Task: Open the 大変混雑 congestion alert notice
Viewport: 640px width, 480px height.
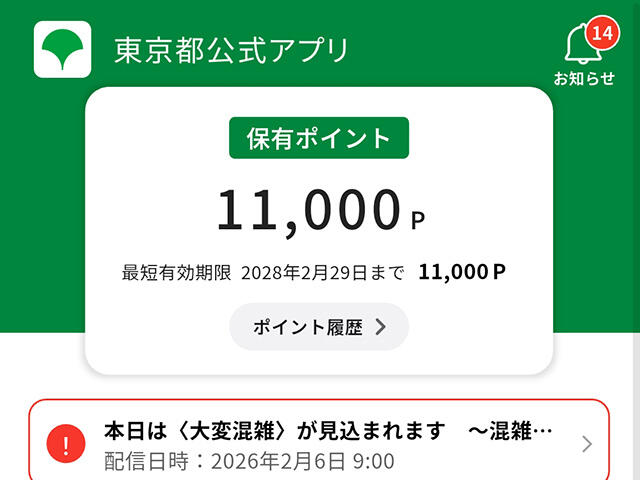Action: [x=320, y=444]
